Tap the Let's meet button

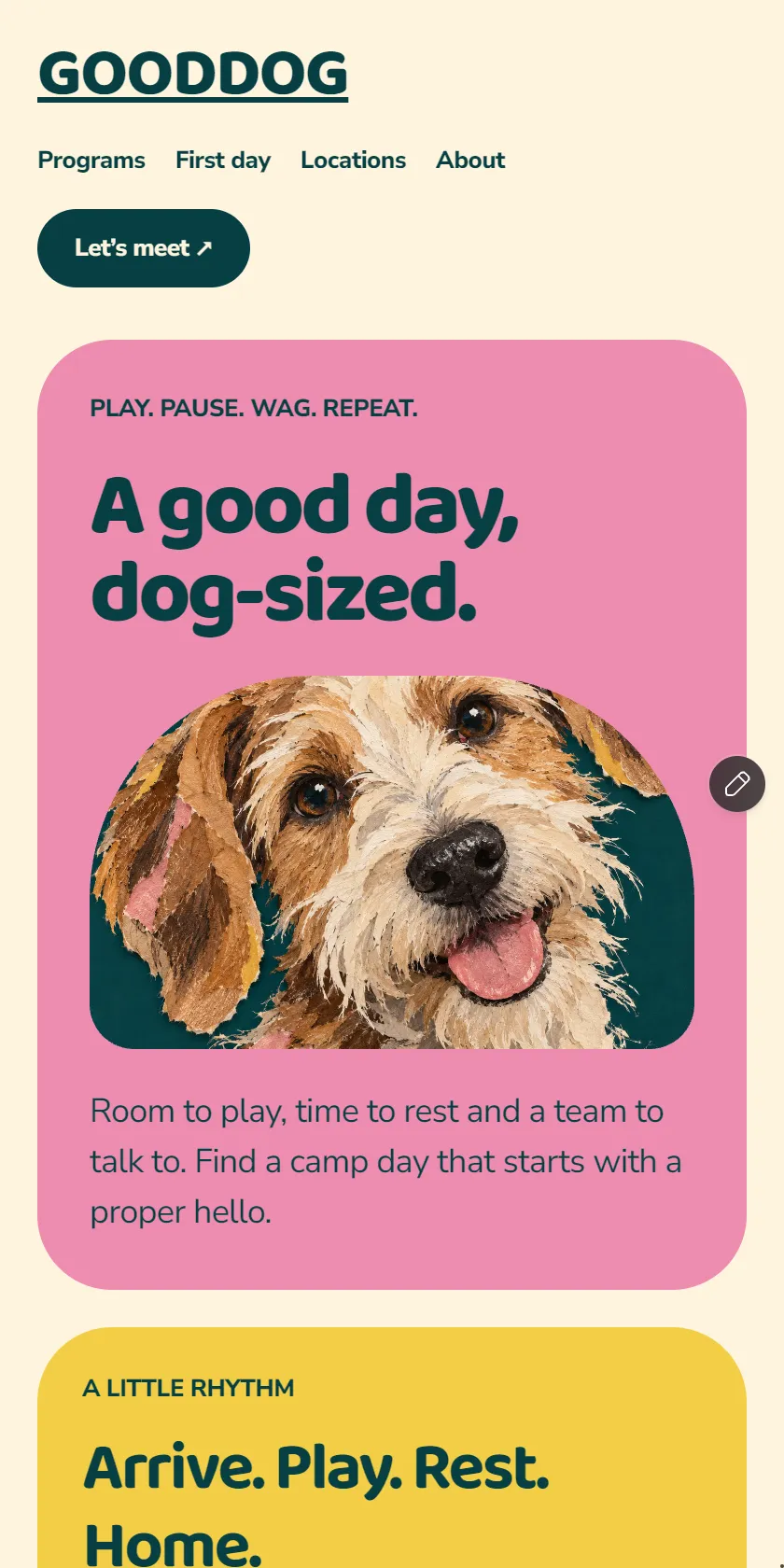pos(144,248)
